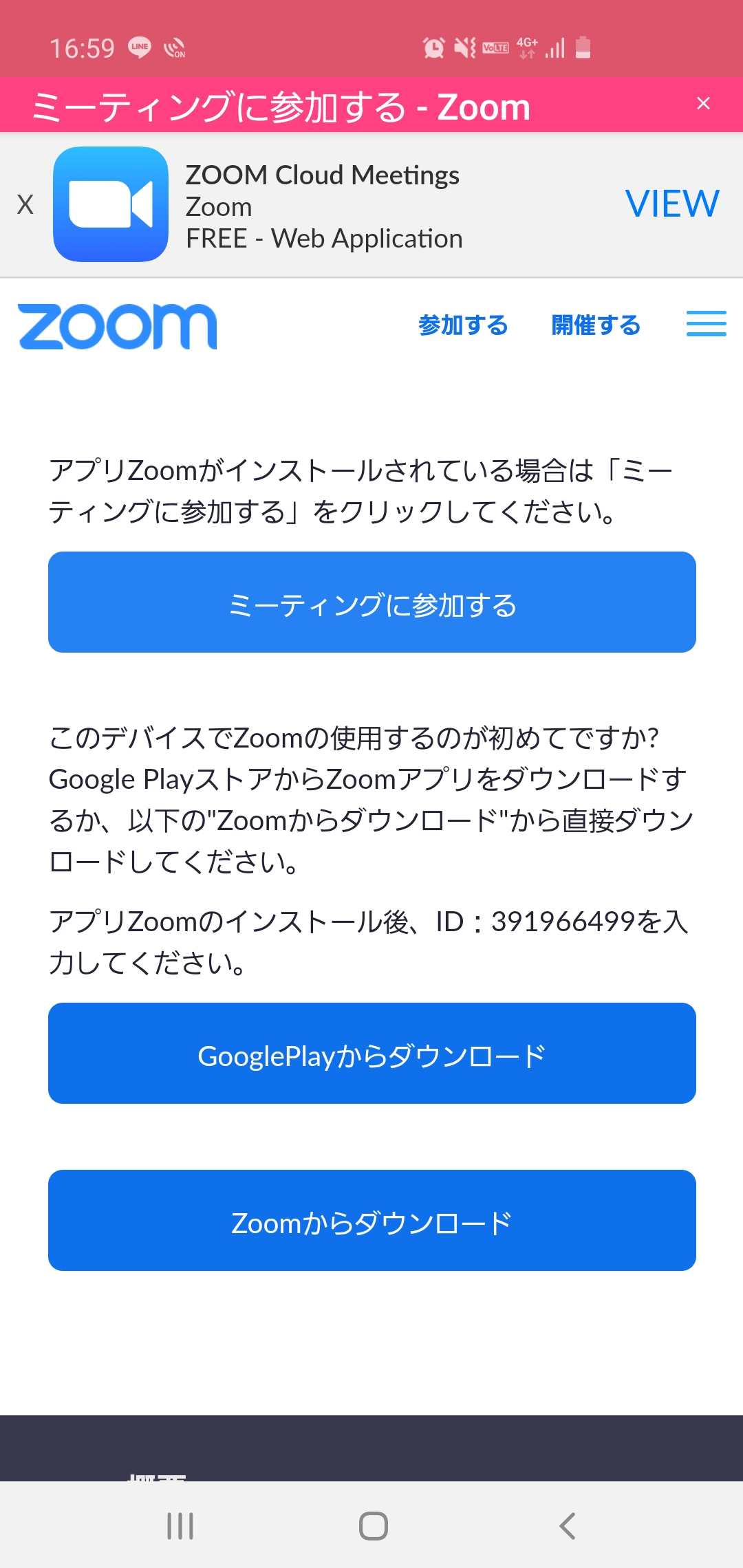The width and height of the screenshot is (743, 1568).
Task: Open the 開催する link in the header
Action: pyautogui.click(x=596, y=325)
